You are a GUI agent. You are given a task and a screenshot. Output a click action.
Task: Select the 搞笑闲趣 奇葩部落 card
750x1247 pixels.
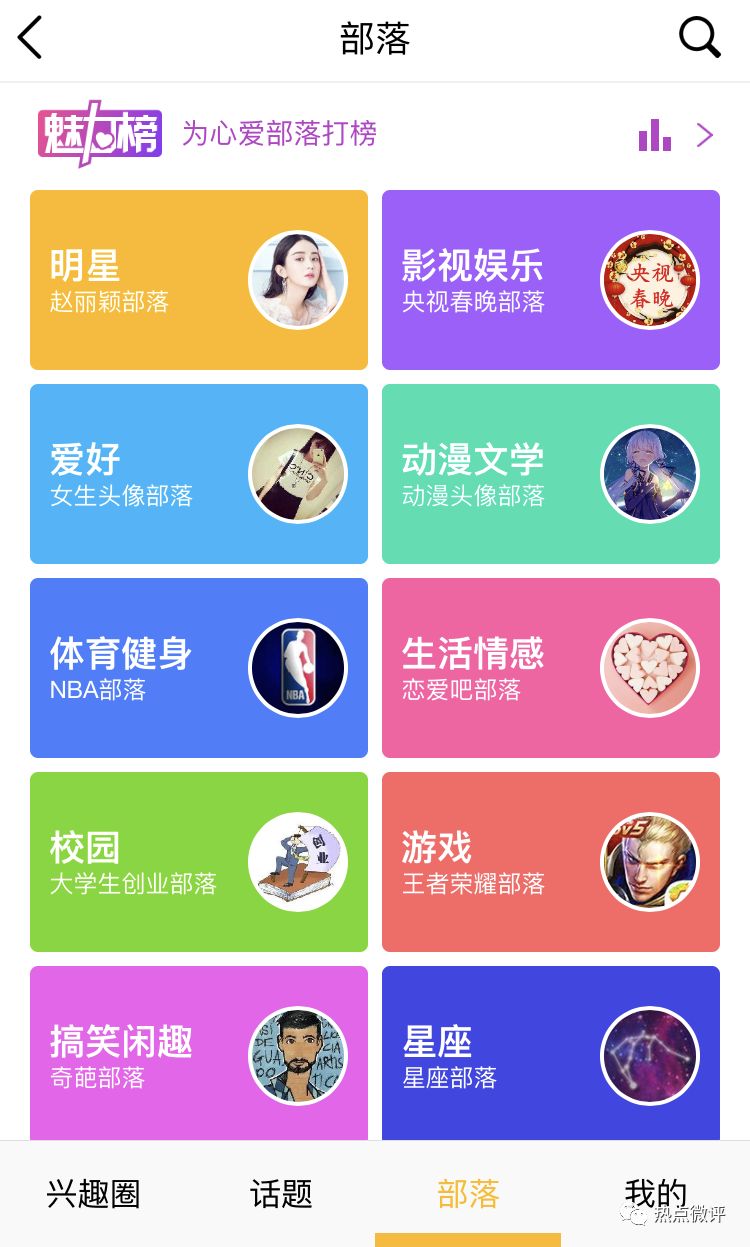199,1053
